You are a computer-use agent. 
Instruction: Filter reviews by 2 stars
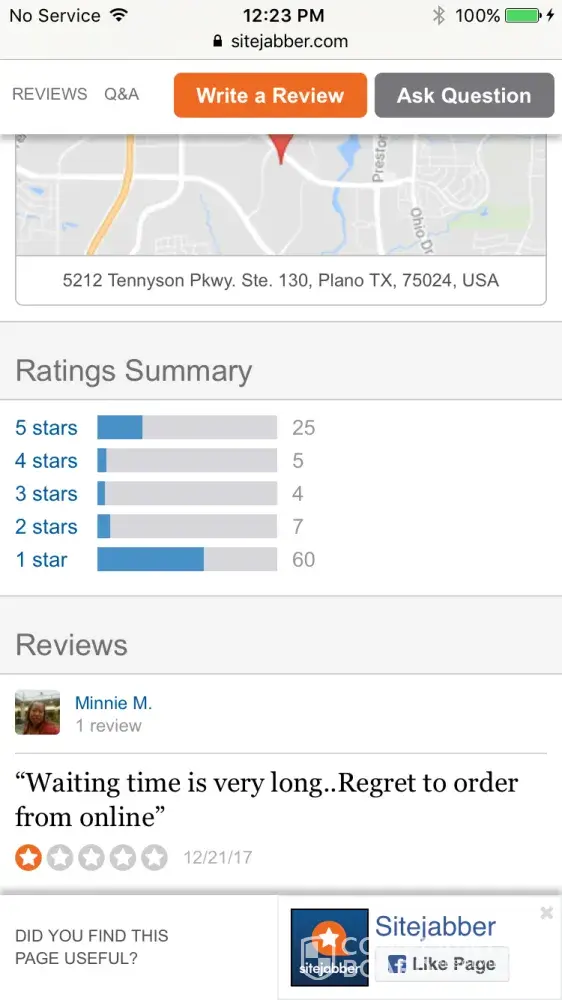[x=46, y=527]
